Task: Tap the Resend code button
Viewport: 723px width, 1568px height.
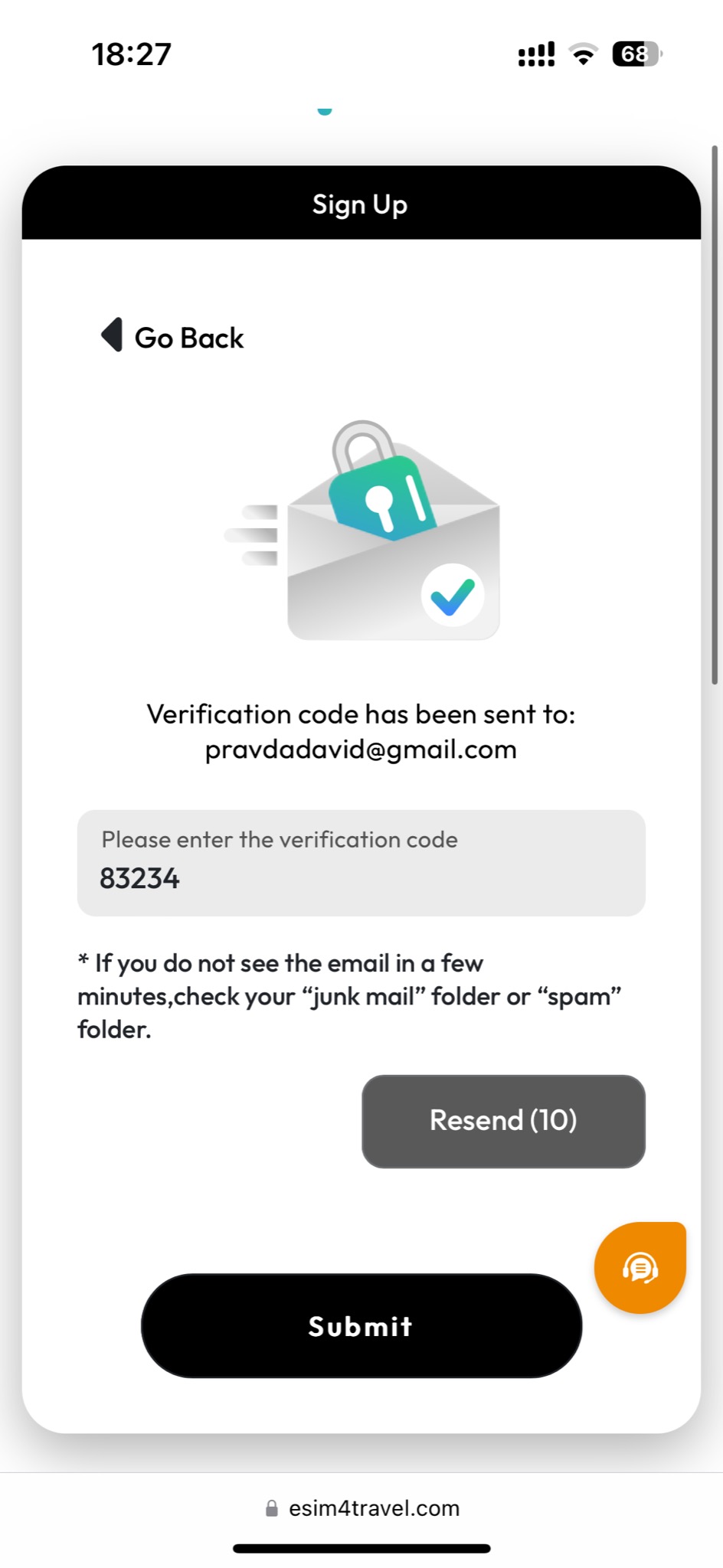Action: pos(503,1121)
